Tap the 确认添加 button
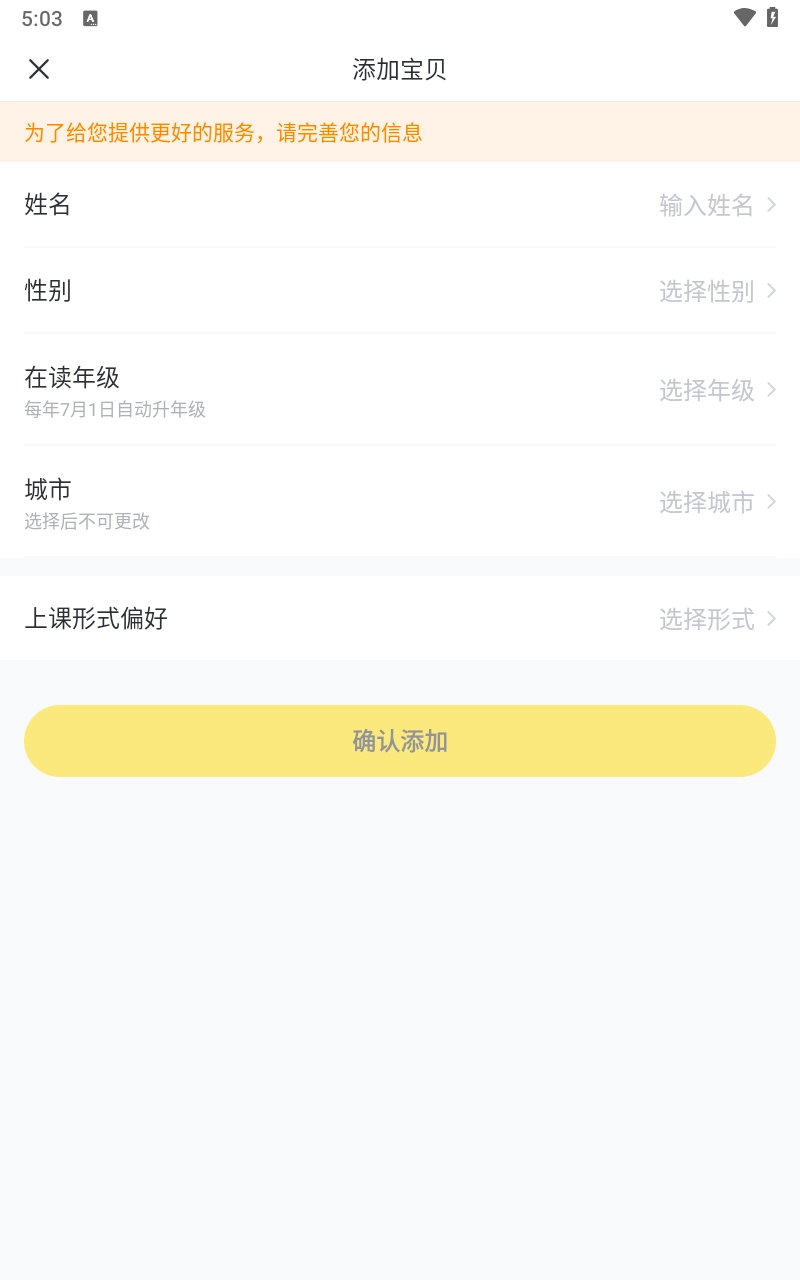Viewport: 800px width, 1280px height. pyautogui.click(x=400, y=741)
